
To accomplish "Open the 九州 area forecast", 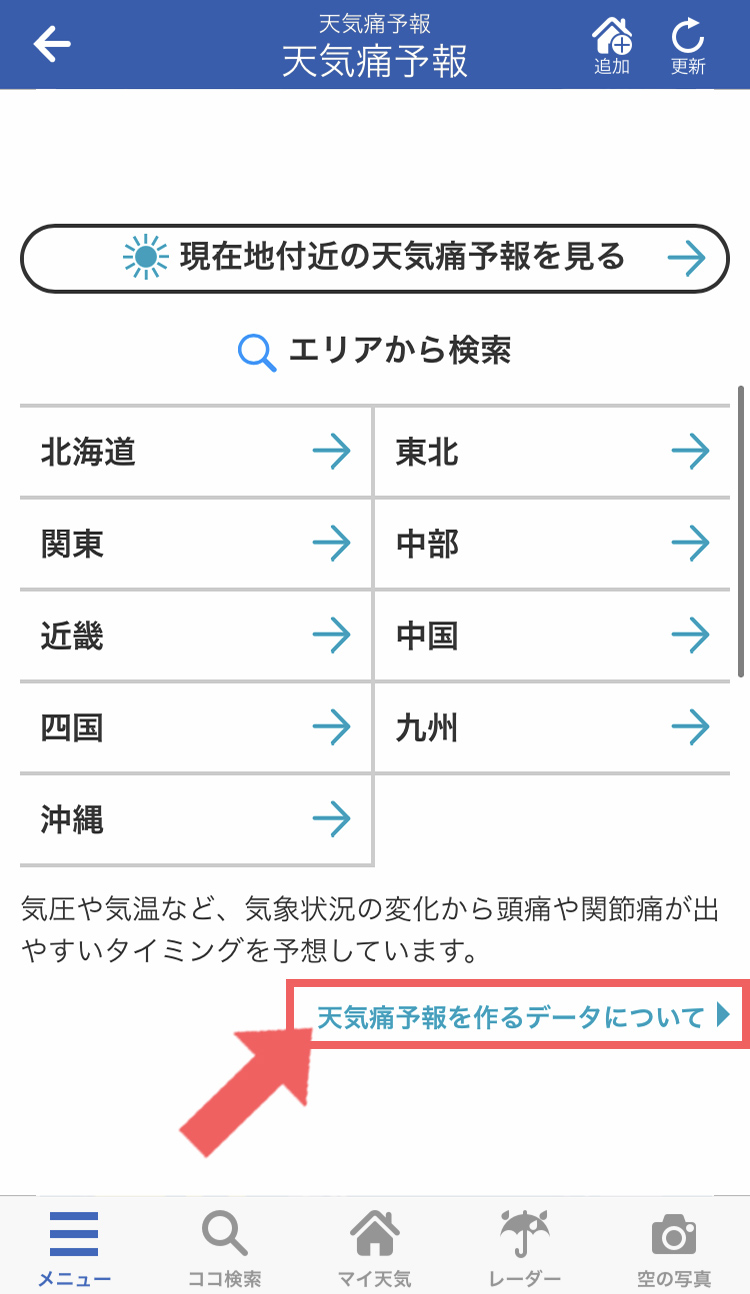I will point(553,728).
